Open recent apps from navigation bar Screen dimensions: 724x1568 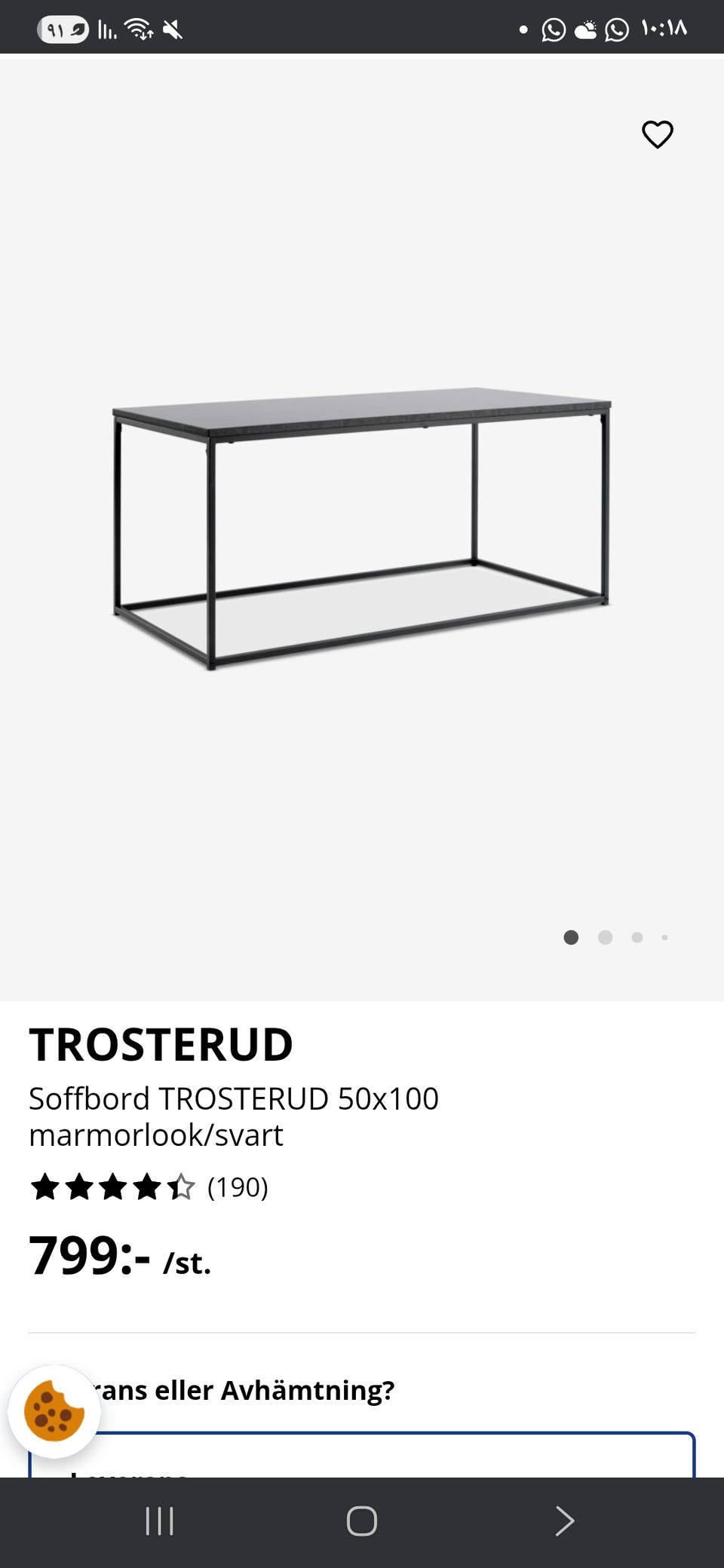click(x=160, y=1521)
